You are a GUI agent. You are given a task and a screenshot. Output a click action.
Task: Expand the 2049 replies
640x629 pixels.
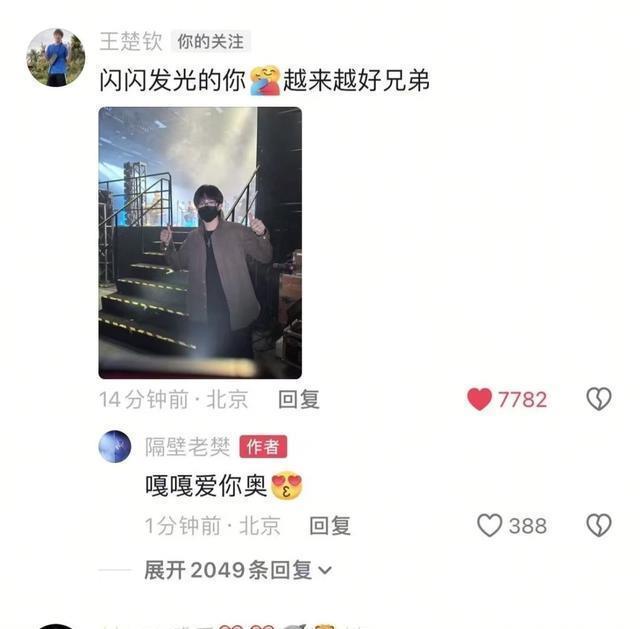[x=237, y=570]
